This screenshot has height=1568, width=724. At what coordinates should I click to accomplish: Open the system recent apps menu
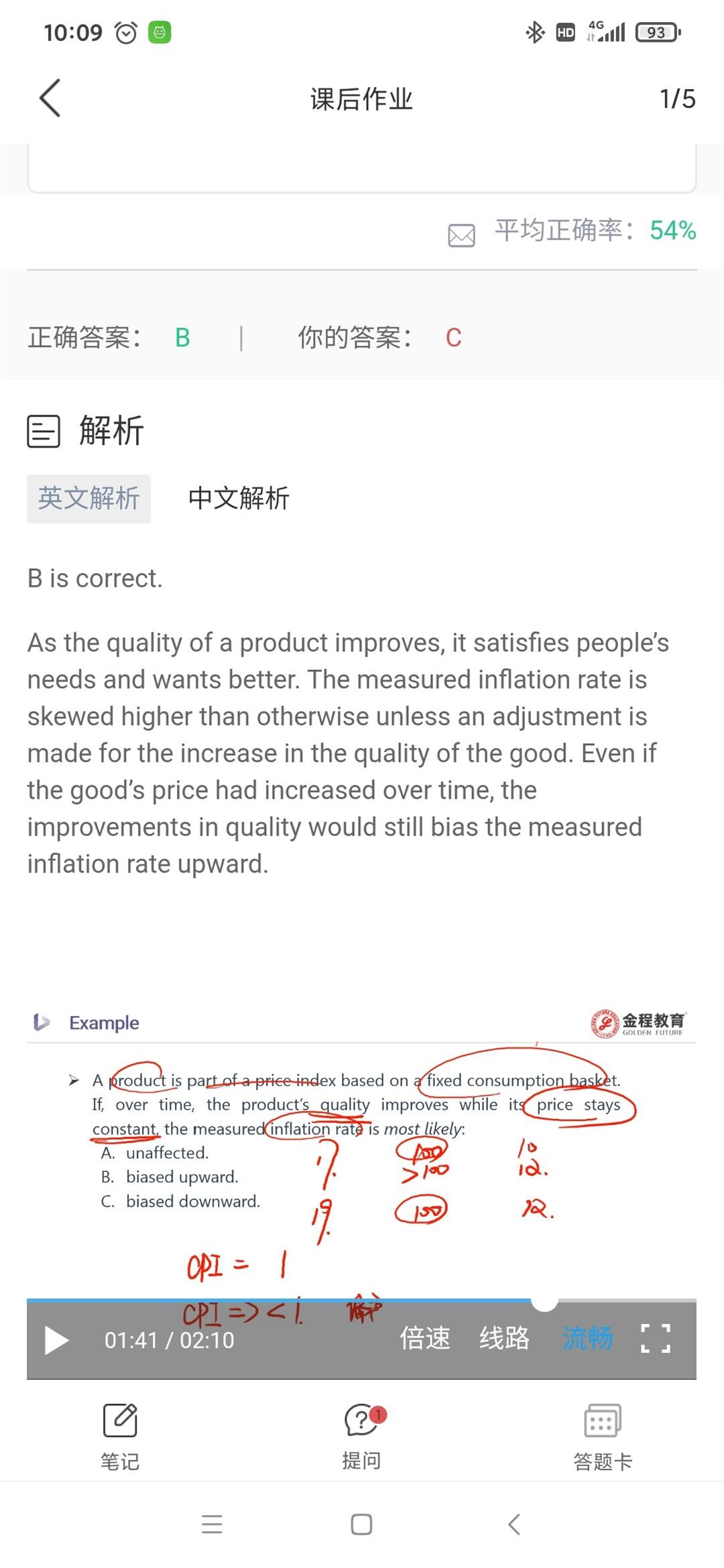click(x=212, y=1524)
